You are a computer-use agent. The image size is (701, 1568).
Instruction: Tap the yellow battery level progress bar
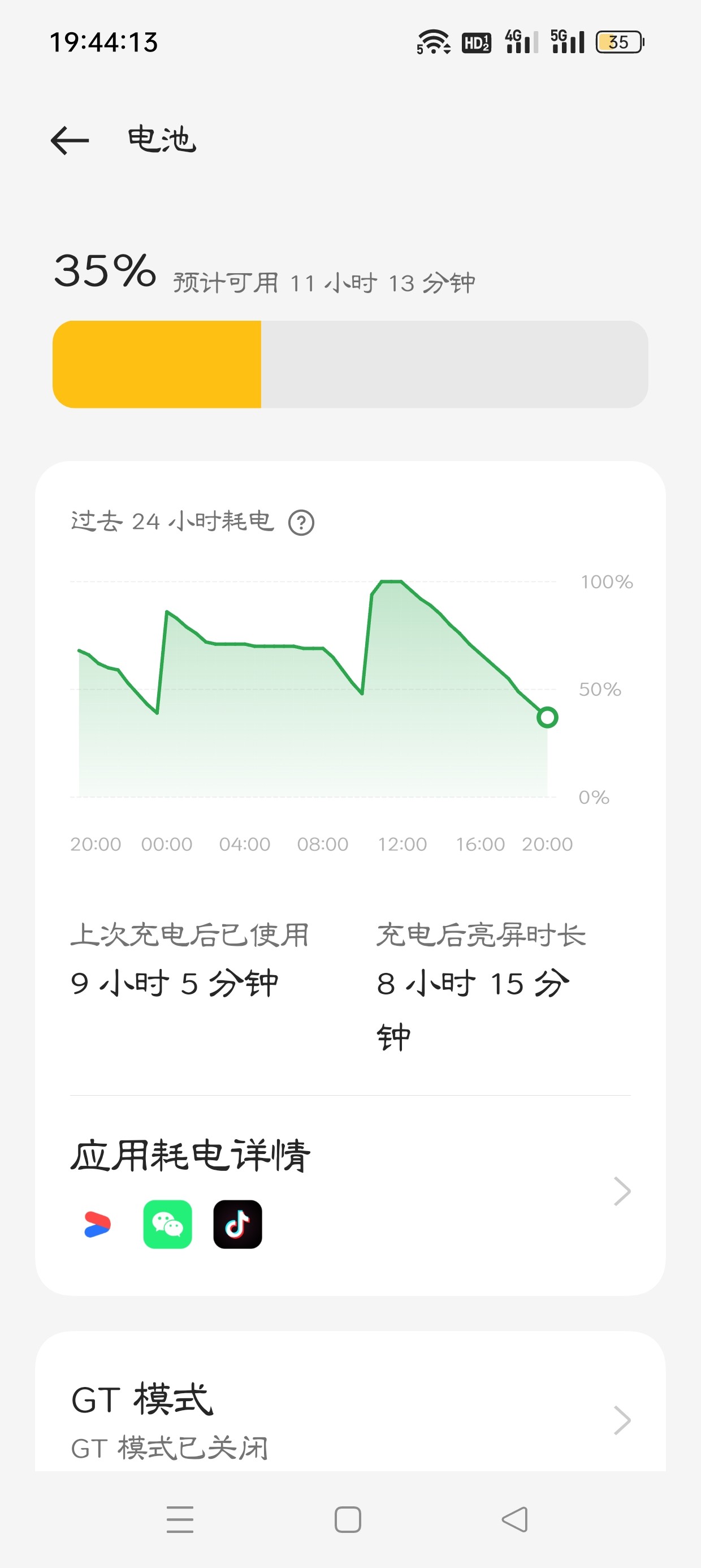158,364
